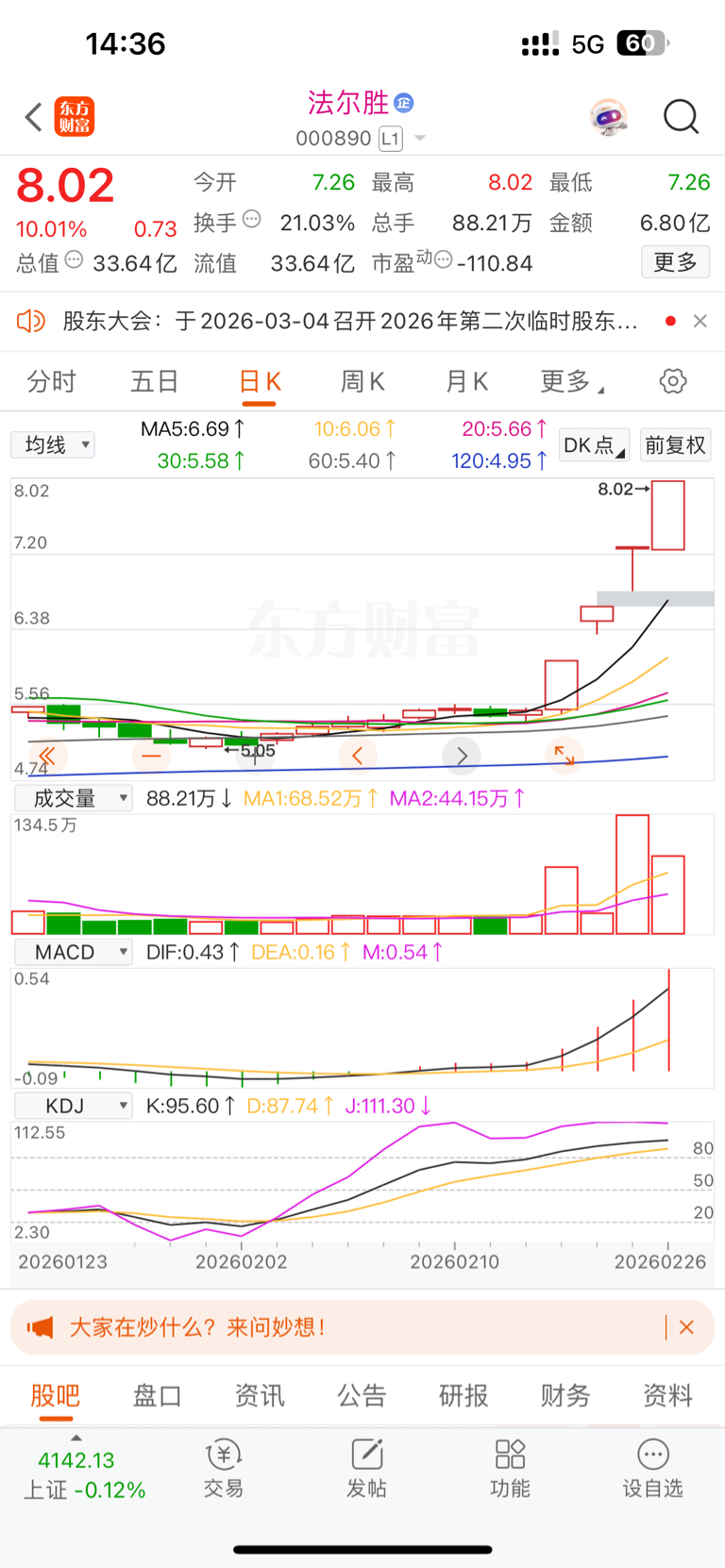Switch to the 分时 chart tab
725x1568 pixels.
click(x=52, y=382)
